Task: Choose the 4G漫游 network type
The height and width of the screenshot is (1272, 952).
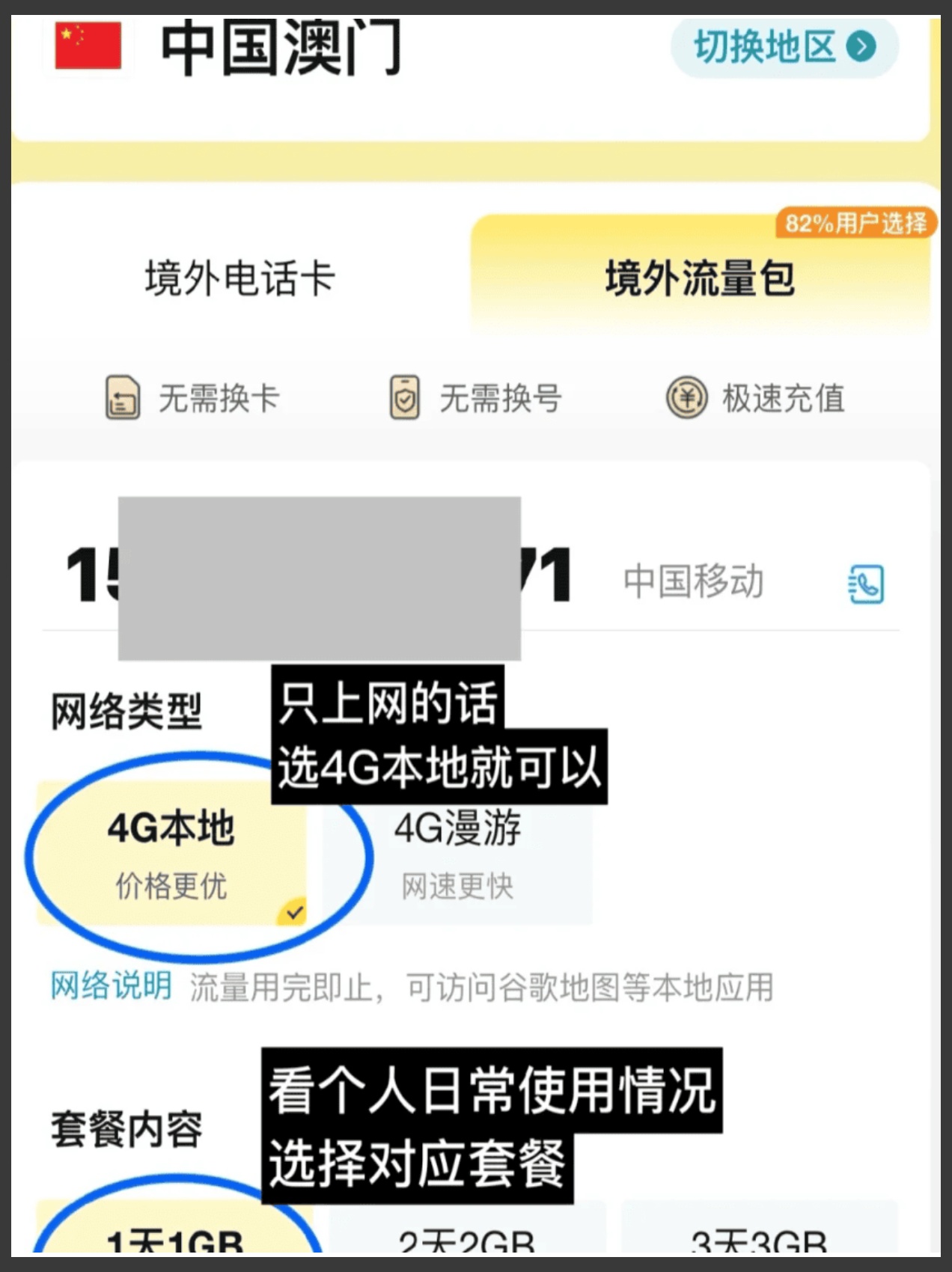Action: pos(457,854)
